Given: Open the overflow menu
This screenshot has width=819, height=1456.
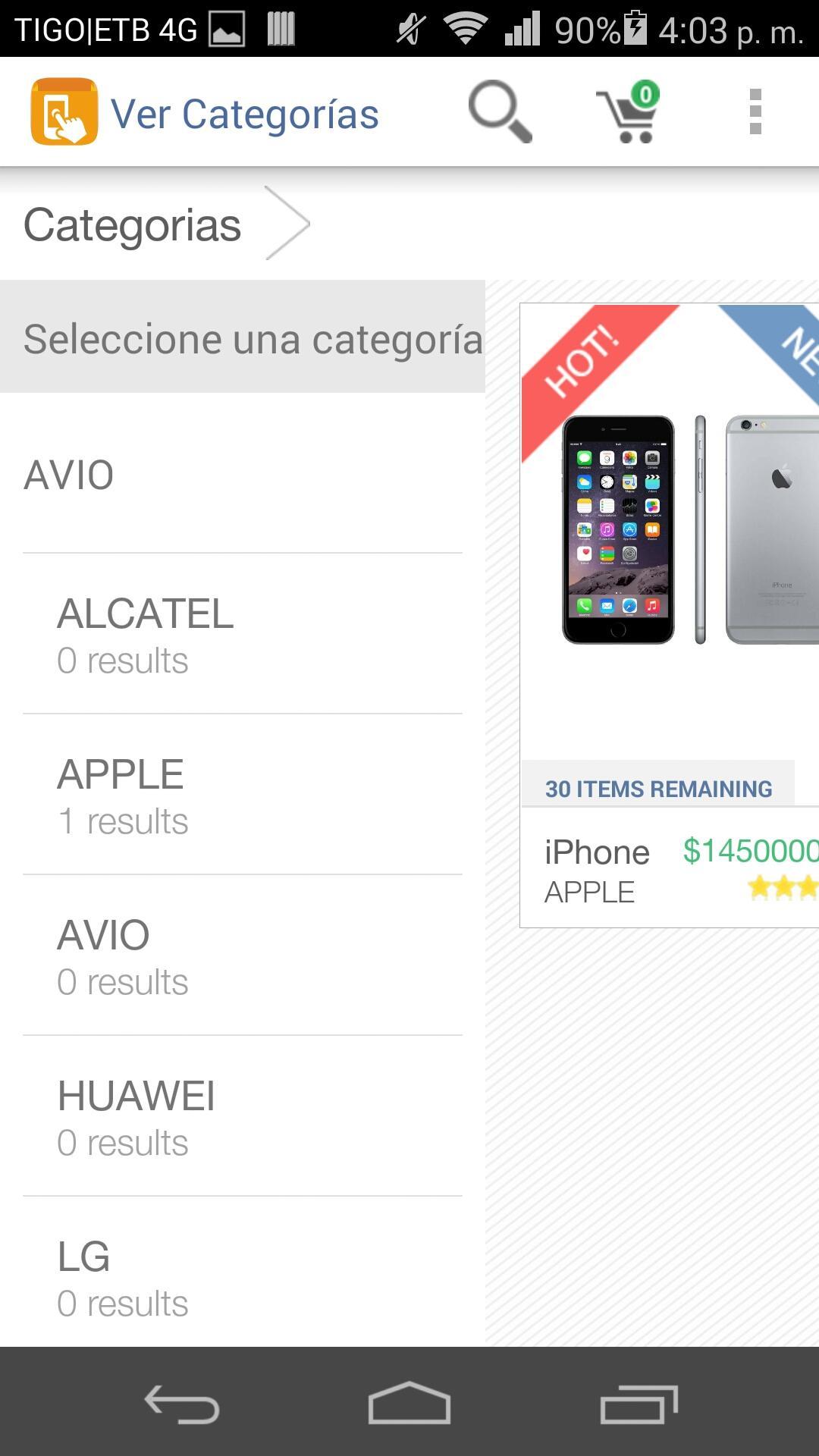Looking at the screenshot, I should tap(755, 112).
